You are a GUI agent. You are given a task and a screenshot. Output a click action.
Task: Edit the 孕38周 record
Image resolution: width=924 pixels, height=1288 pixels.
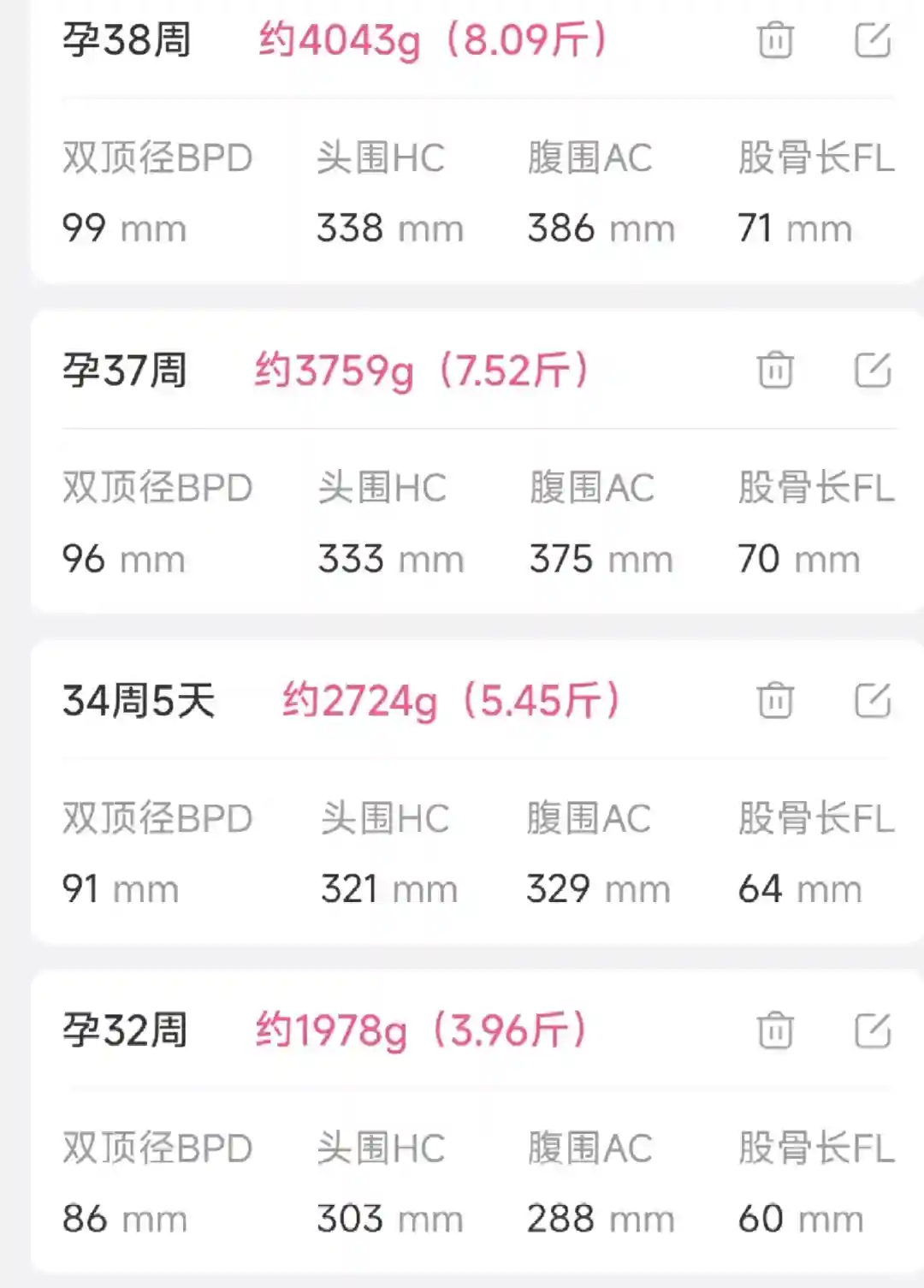tap(873, 40)
